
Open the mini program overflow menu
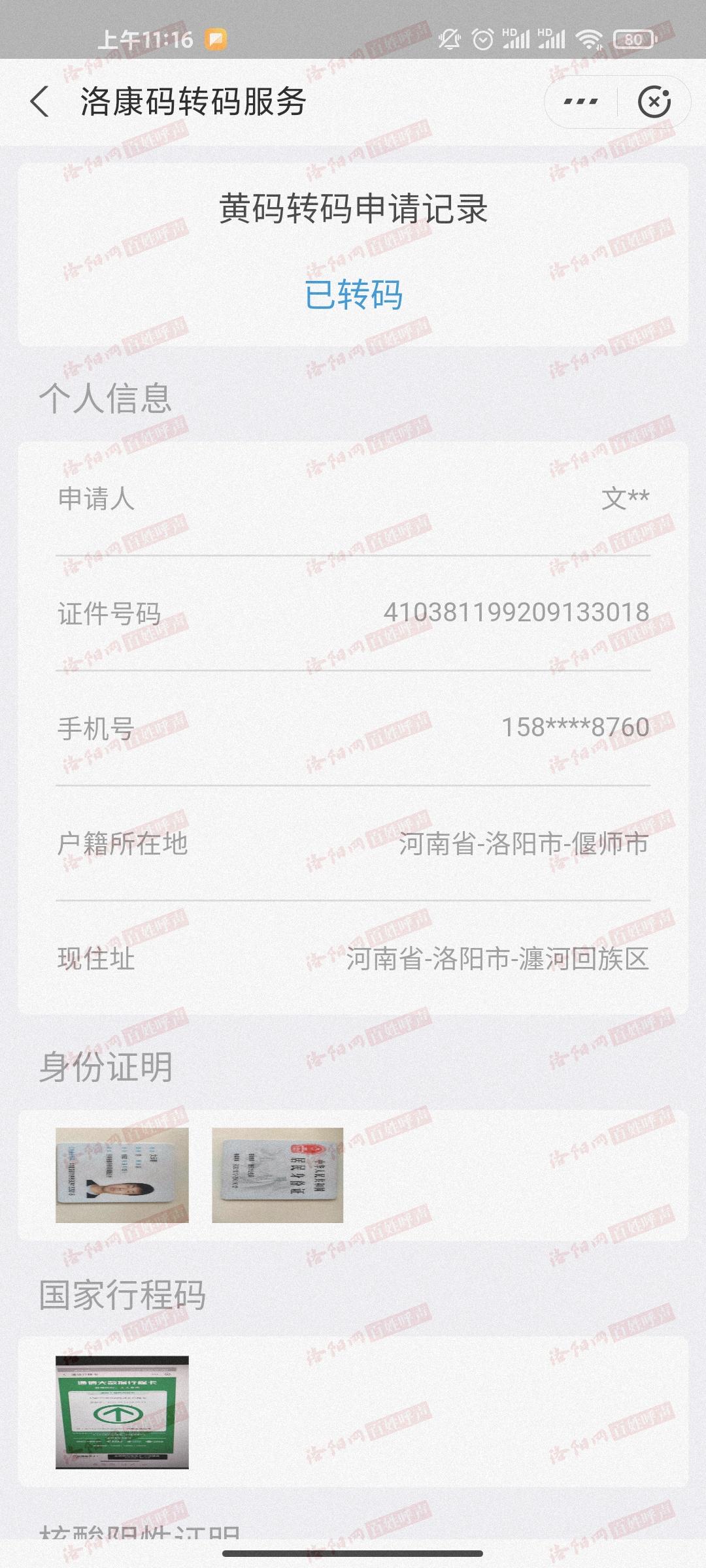[580, 102]
